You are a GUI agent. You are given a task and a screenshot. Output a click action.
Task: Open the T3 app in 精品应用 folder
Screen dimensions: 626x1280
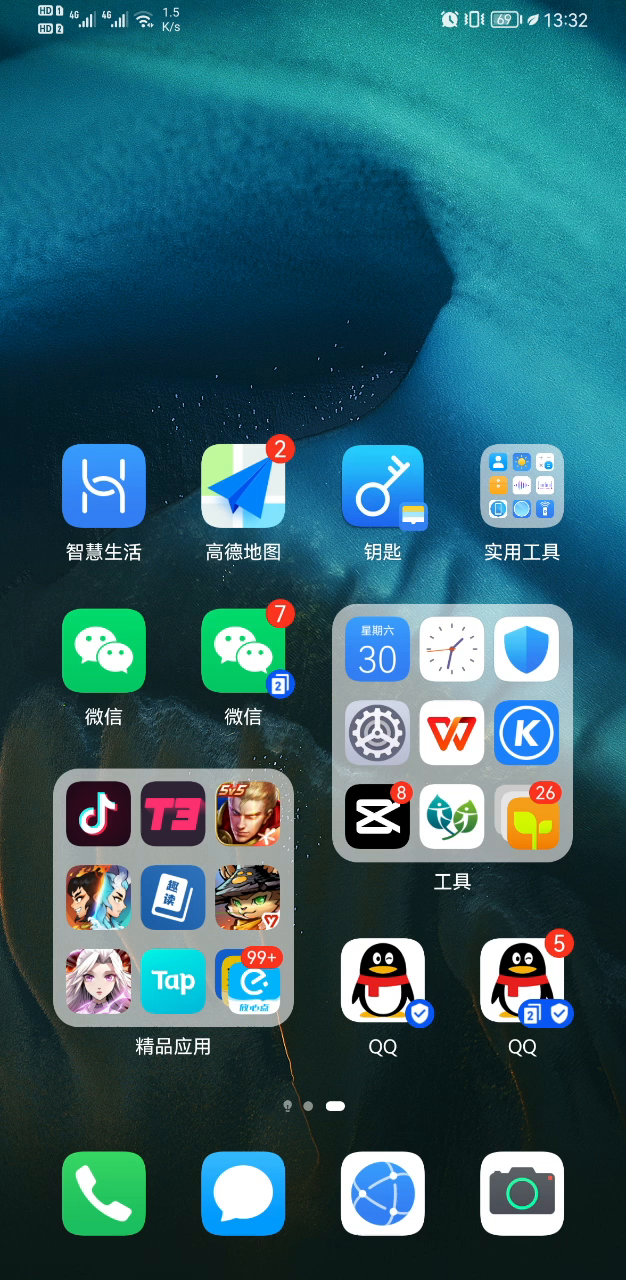coord(173,813)
